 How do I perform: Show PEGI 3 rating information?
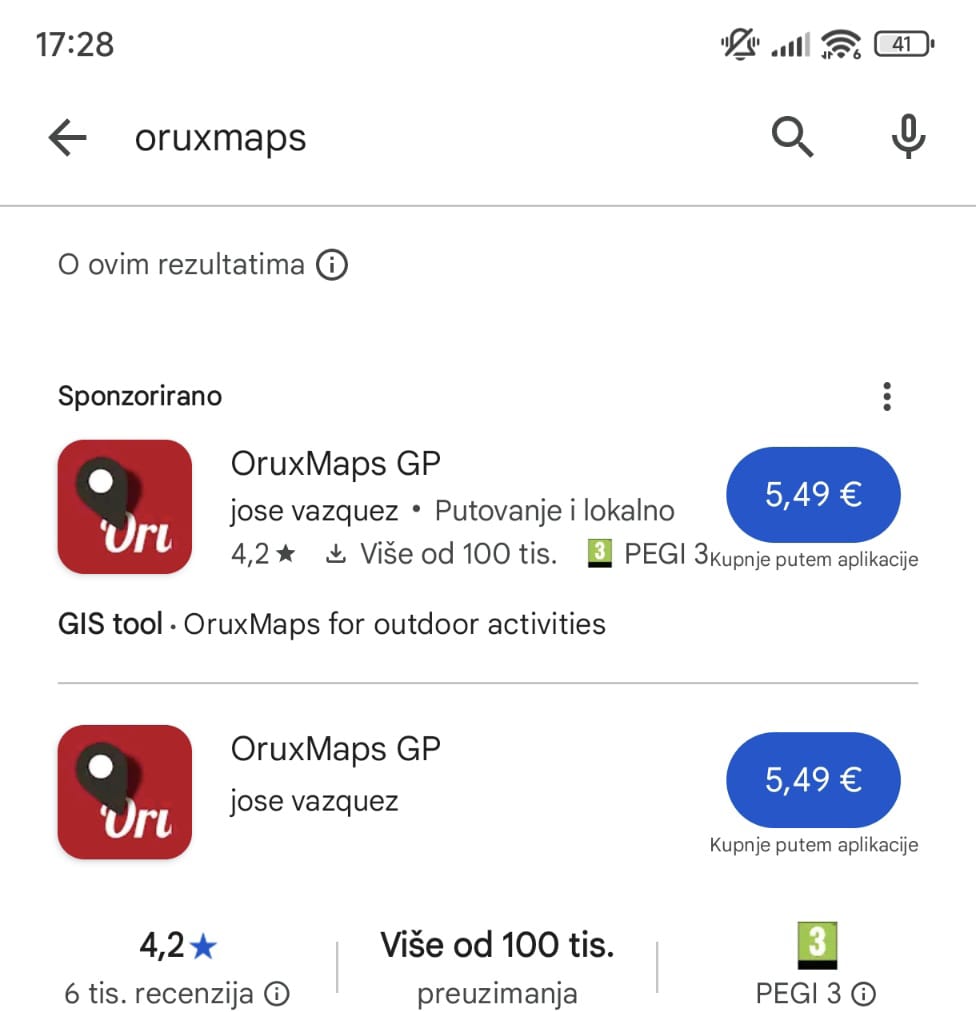(864, 993)
